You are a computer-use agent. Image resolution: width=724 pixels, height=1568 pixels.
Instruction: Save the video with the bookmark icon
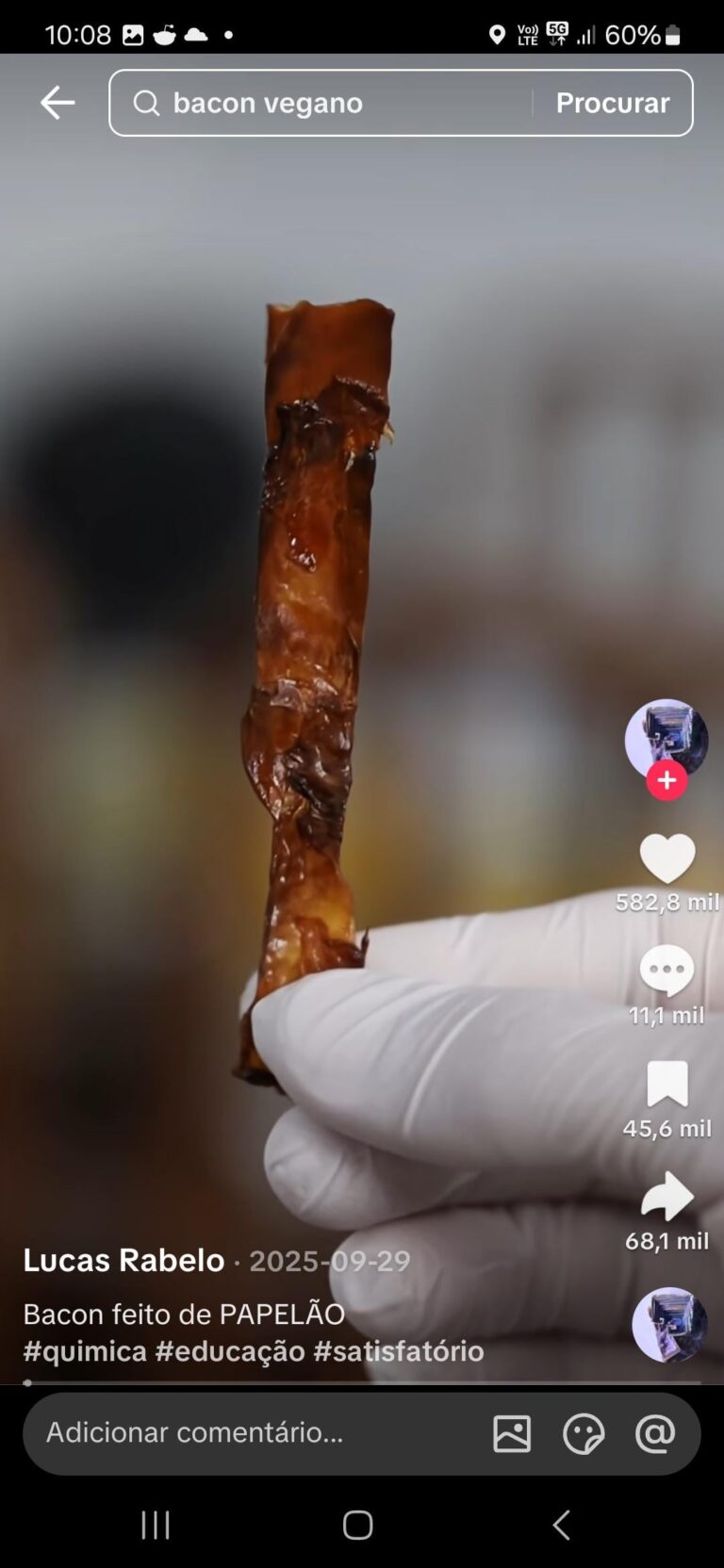[666, 1084]
